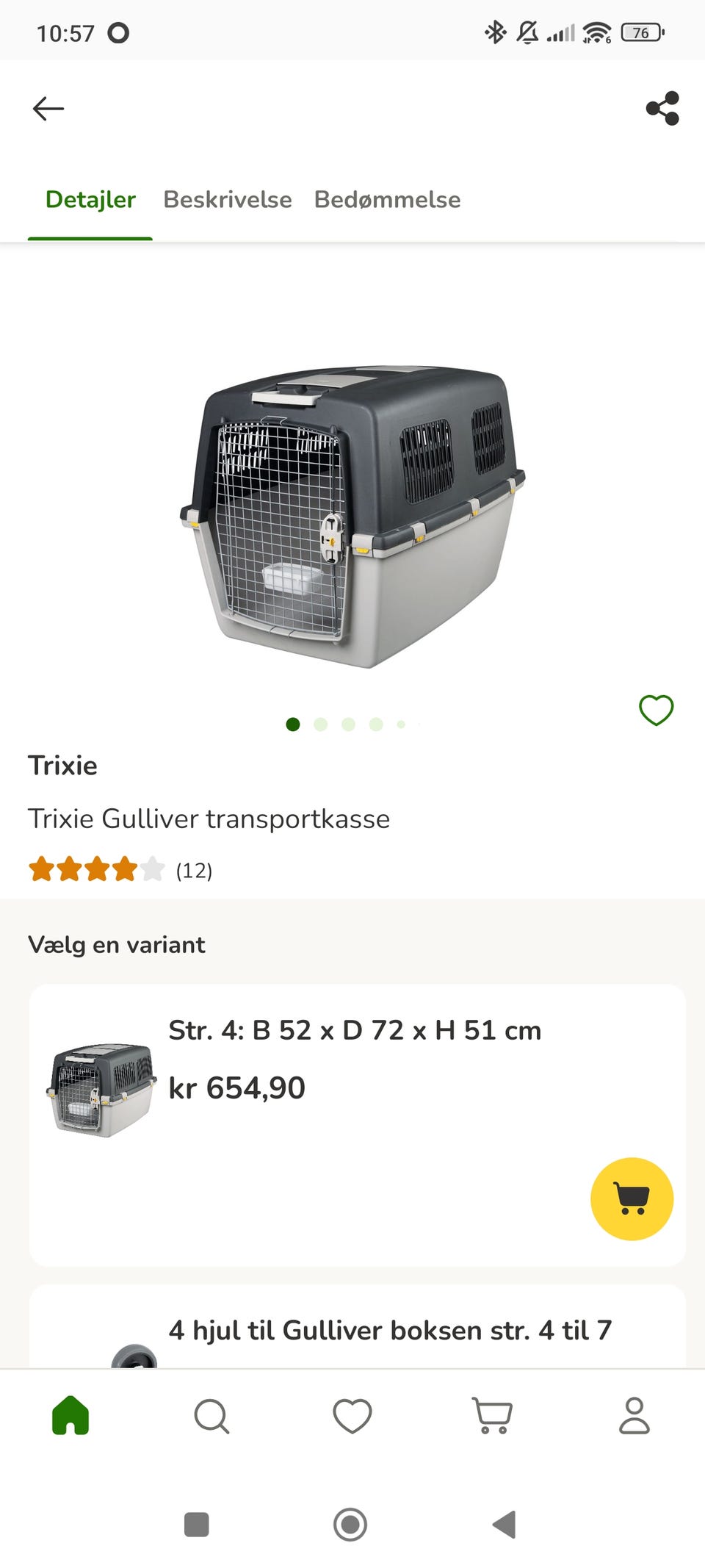Open the Bedømmelse tab
This screenshot has width=705, height=1568.
pyautogui.click(x=387, y=199)
